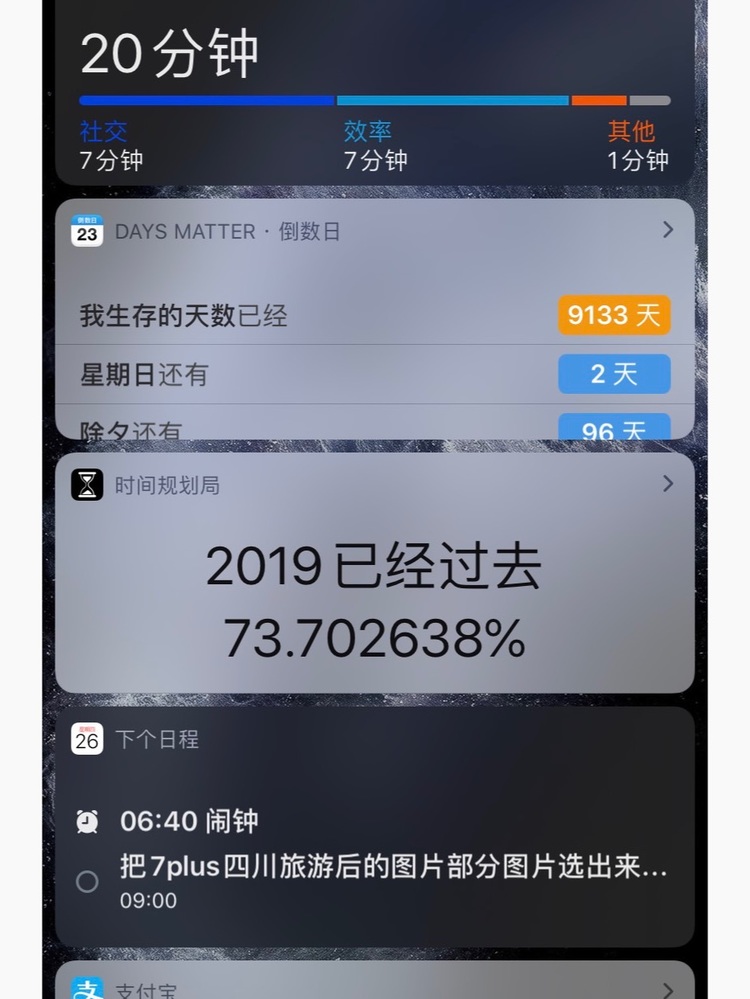
Task: Open the 2019已经过去 progress card
Action: [x=374, y=600]
